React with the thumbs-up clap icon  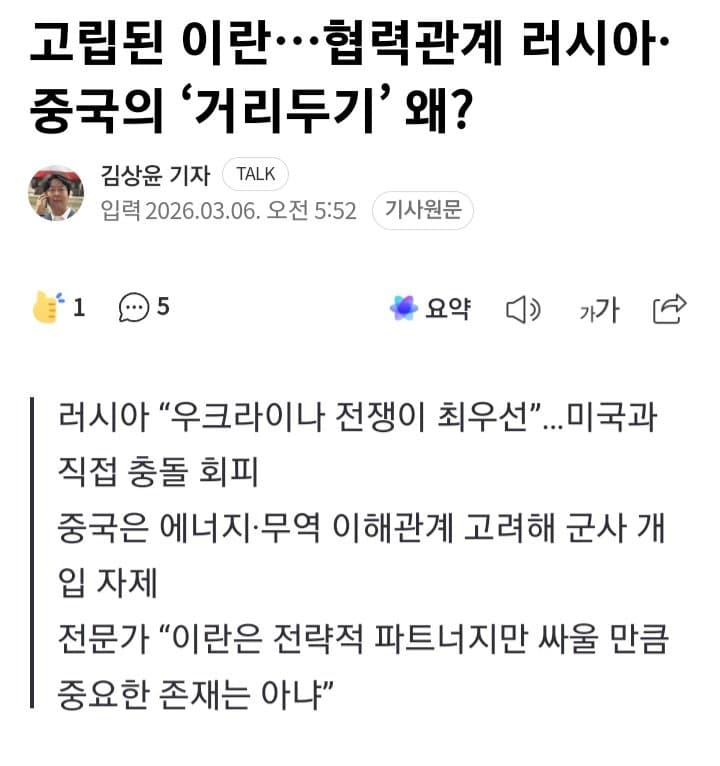point(47,308)
